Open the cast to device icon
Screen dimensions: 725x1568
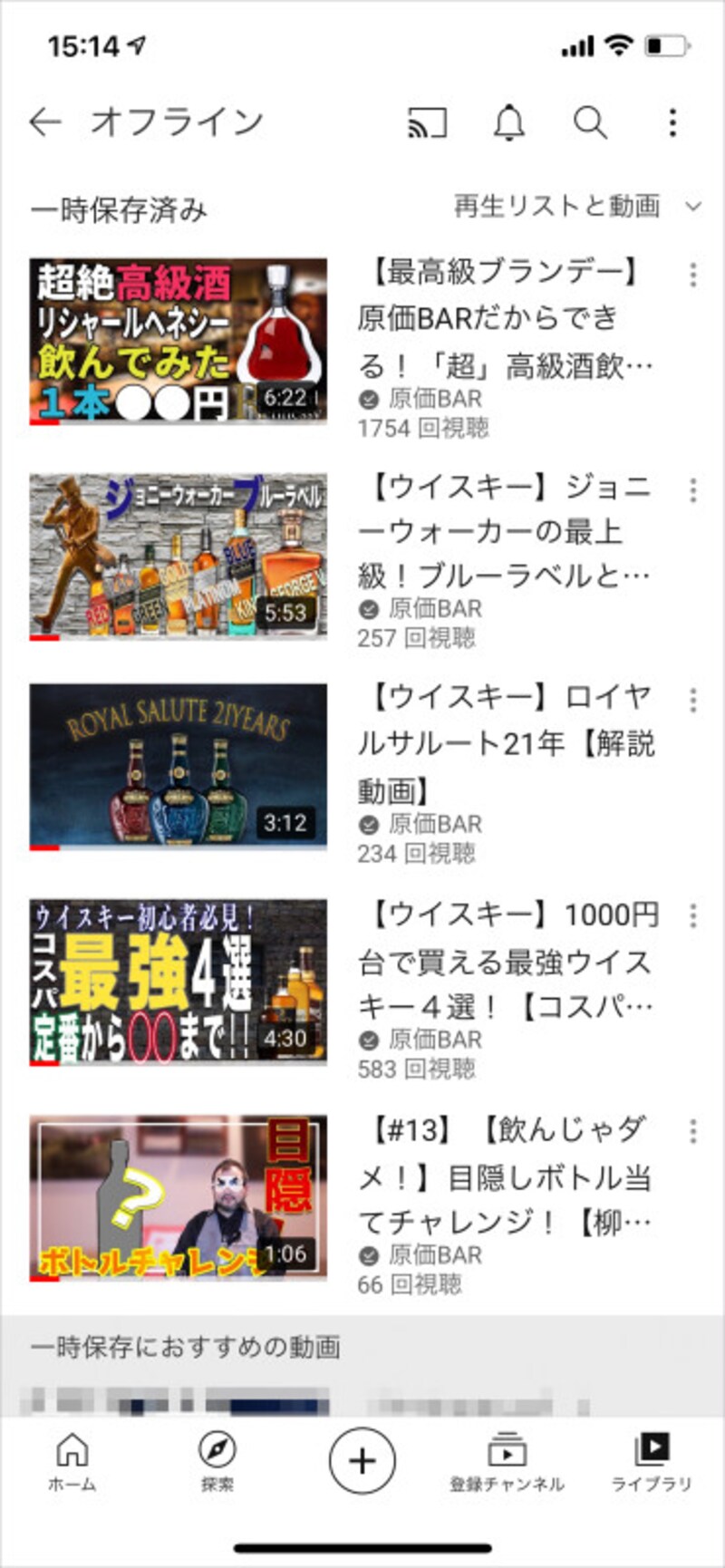tap(427, 122)
